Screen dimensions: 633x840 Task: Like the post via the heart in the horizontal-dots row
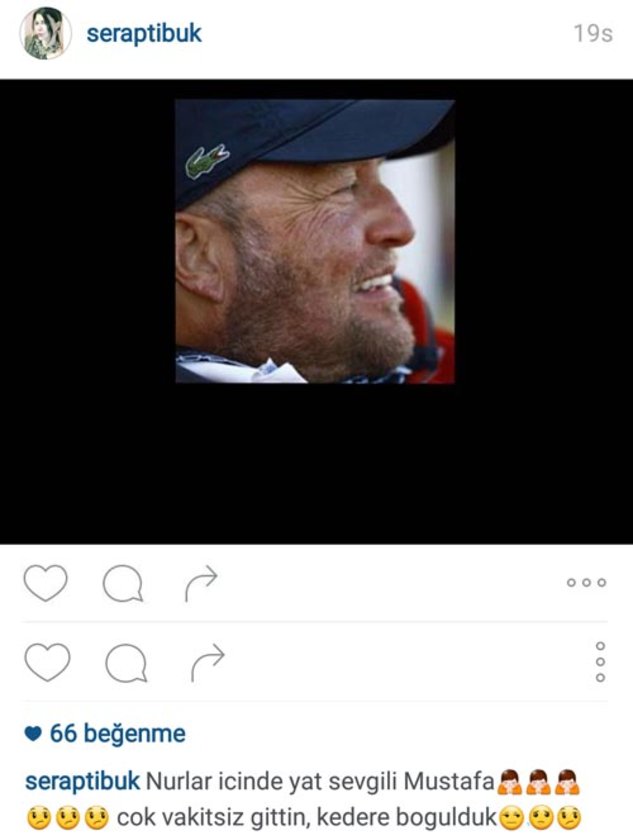click(45, 583)
